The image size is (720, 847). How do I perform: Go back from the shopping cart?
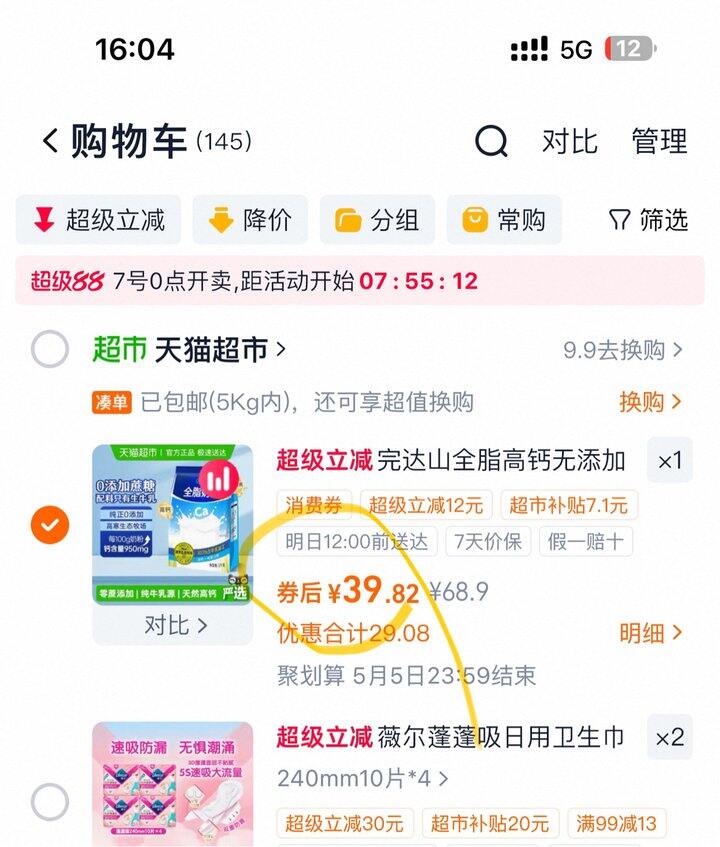pyautogui.click(x=50, y=141)
